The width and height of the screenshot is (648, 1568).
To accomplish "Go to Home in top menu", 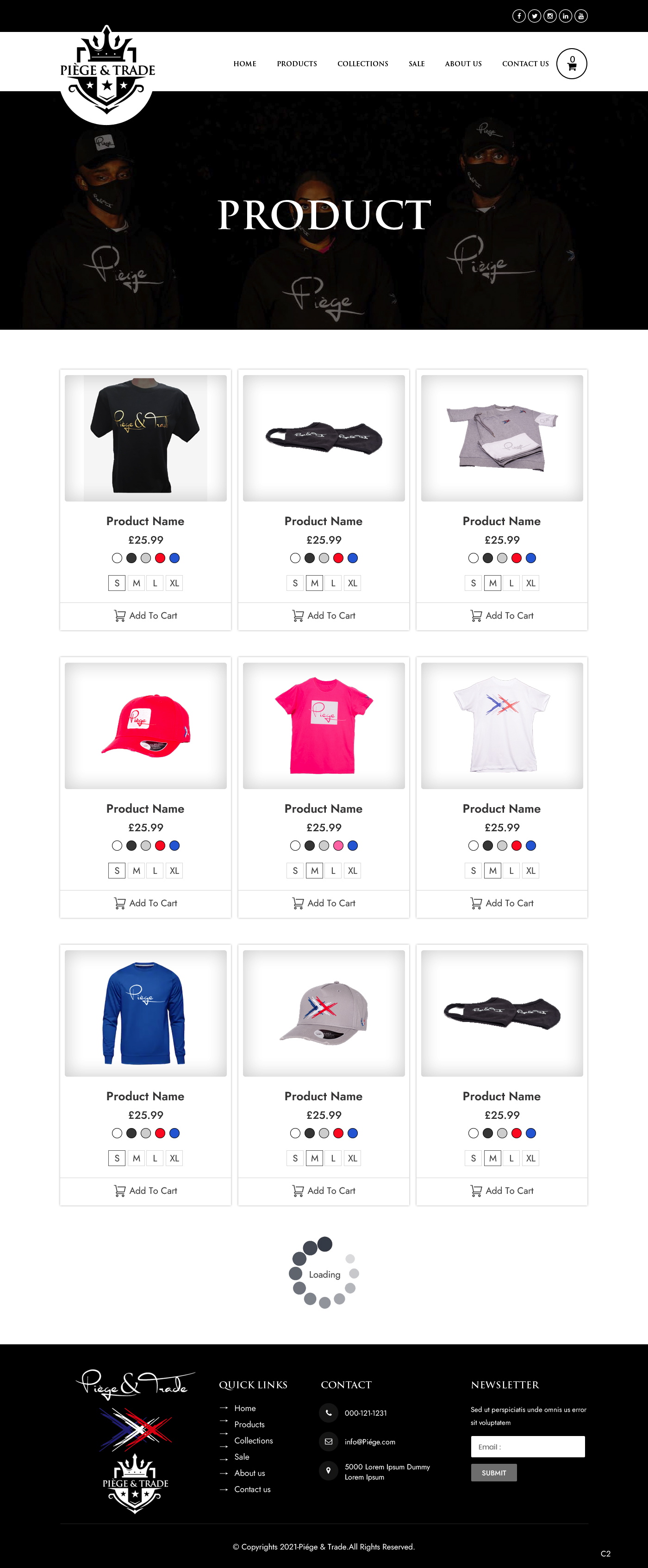I will (x=244, y=64).
